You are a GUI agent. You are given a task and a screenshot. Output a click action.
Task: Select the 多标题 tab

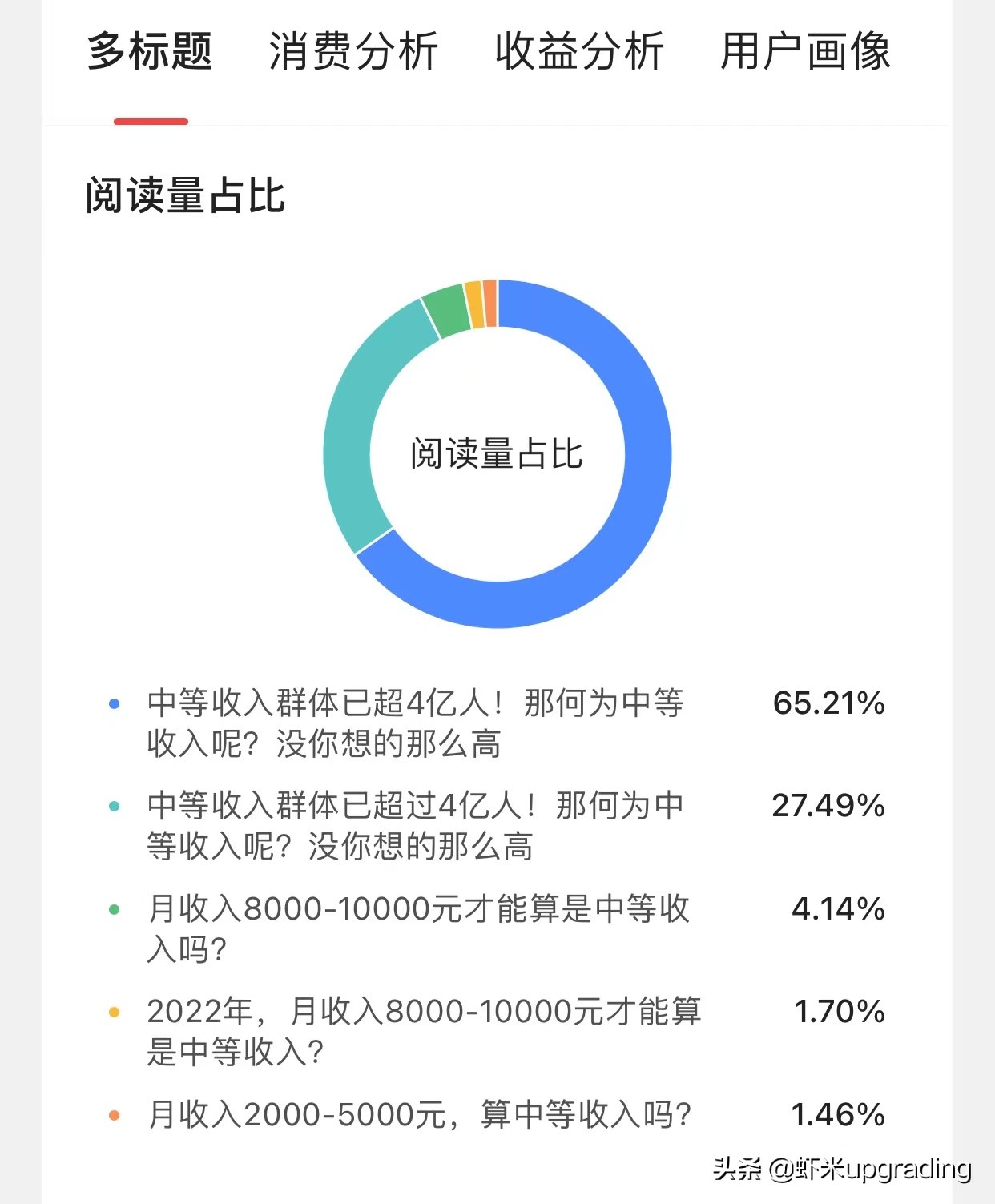(x=152, y=53)
